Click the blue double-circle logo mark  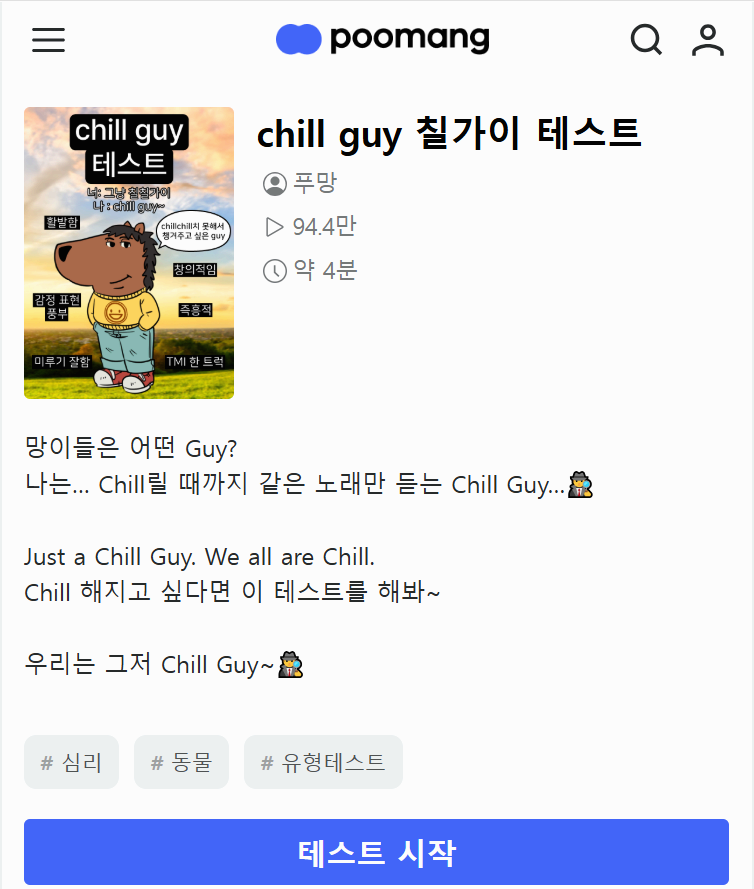295,38
